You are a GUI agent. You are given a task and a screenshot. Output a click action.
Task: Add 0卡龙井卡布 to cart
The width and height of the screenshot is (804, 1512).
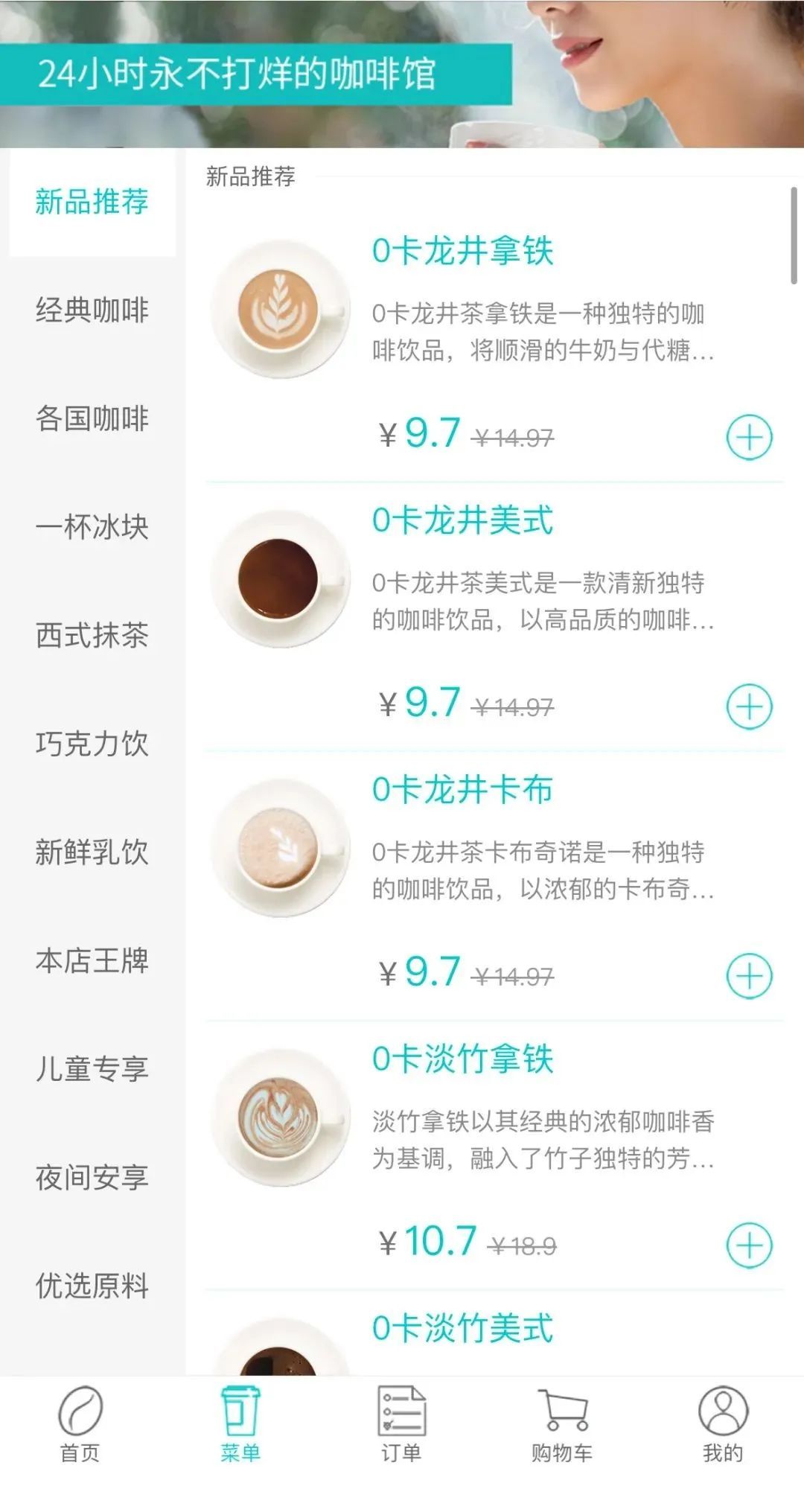749,976
